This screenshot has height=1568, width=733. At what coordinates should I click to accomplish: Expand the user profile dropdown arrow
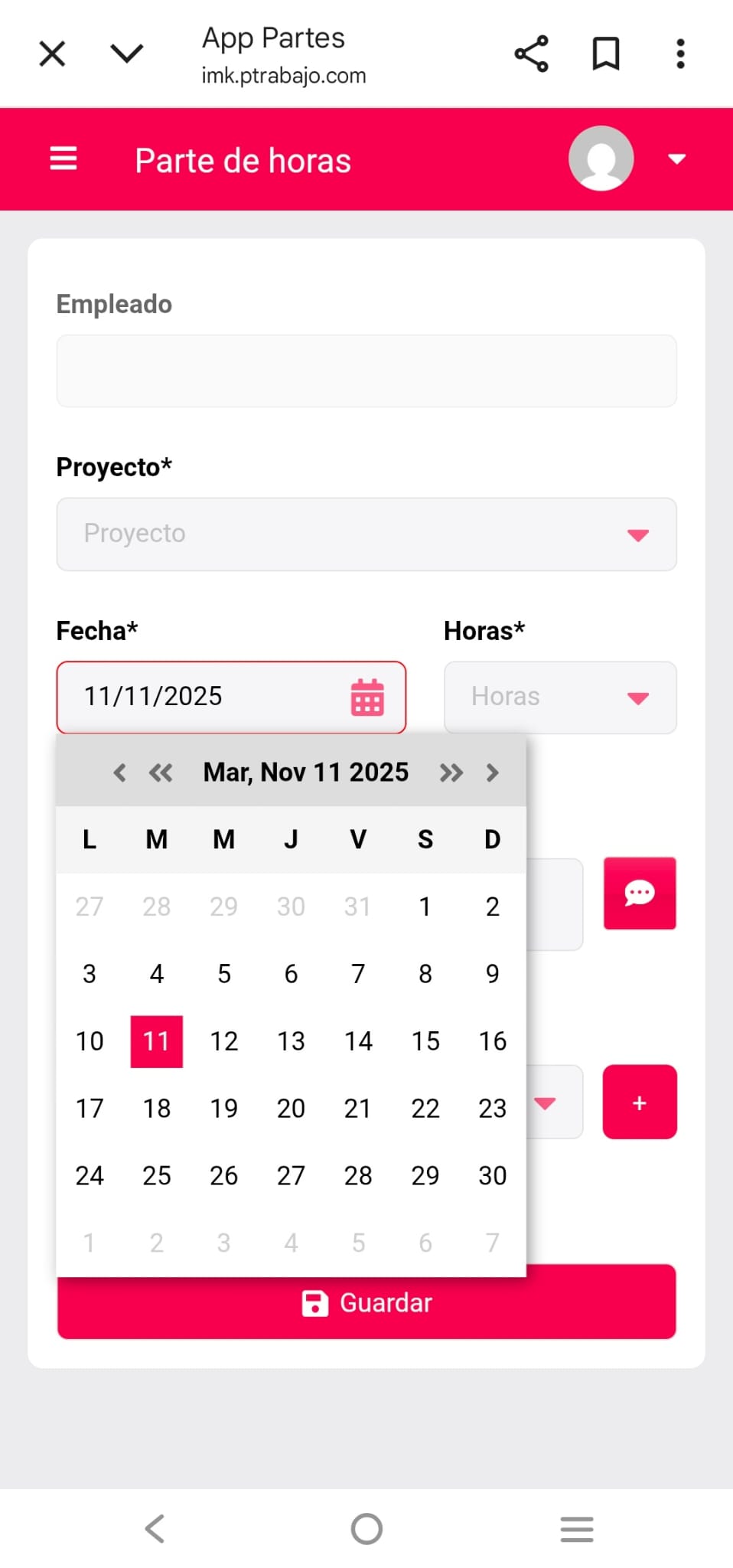[676, 159]
